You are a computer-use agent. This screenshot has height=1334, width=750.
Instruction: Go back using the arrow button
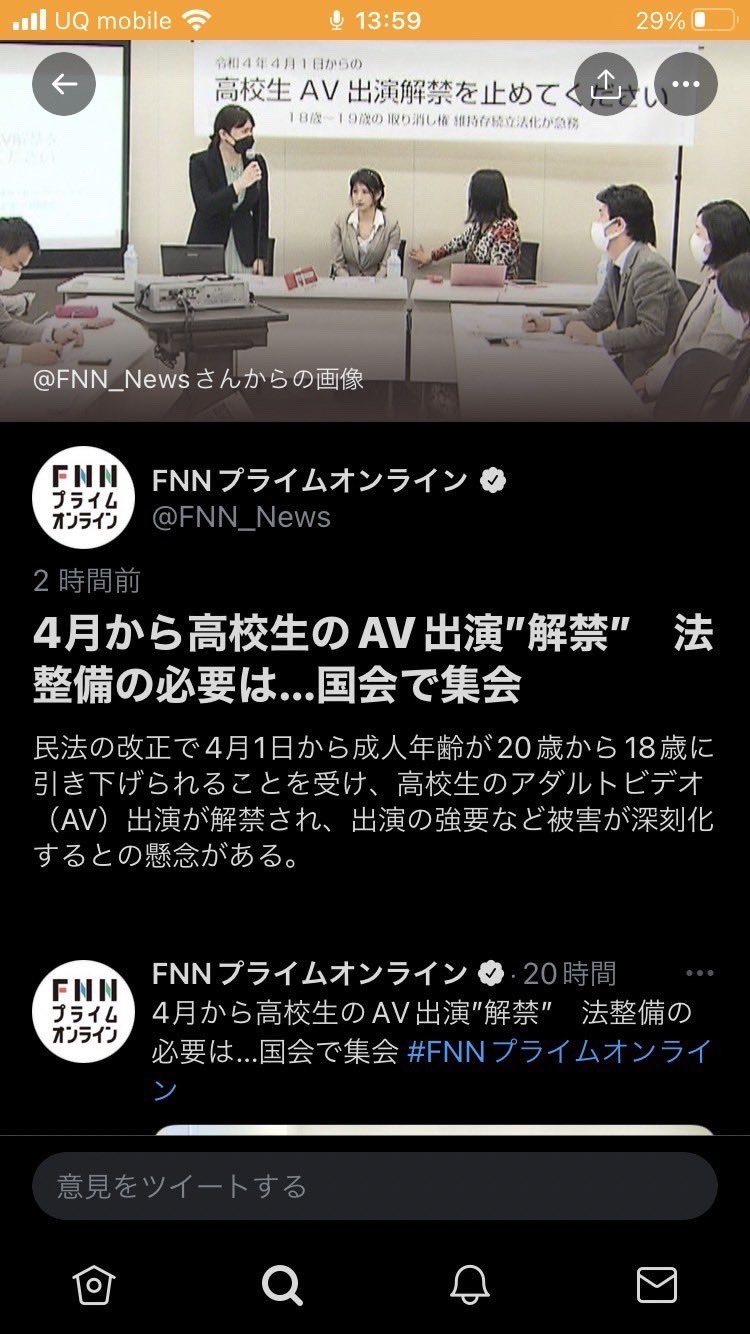click(x=64, y=84)
